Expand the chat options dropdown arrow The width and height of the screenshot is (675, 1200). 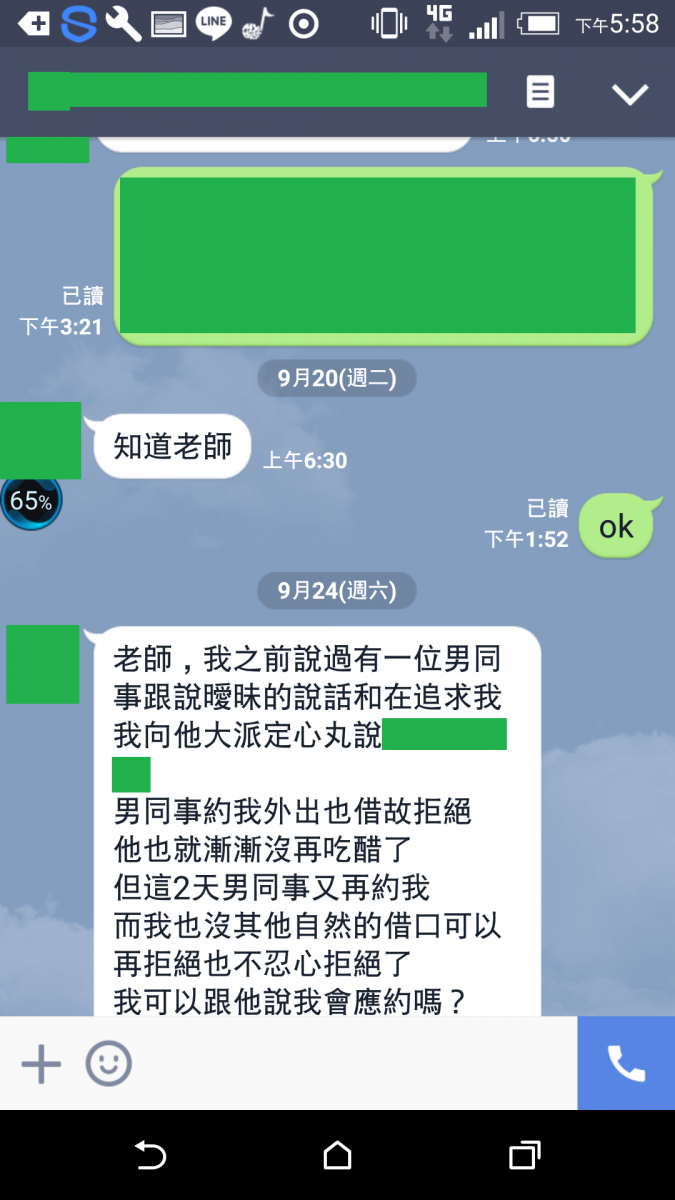(x=630, y=93)
